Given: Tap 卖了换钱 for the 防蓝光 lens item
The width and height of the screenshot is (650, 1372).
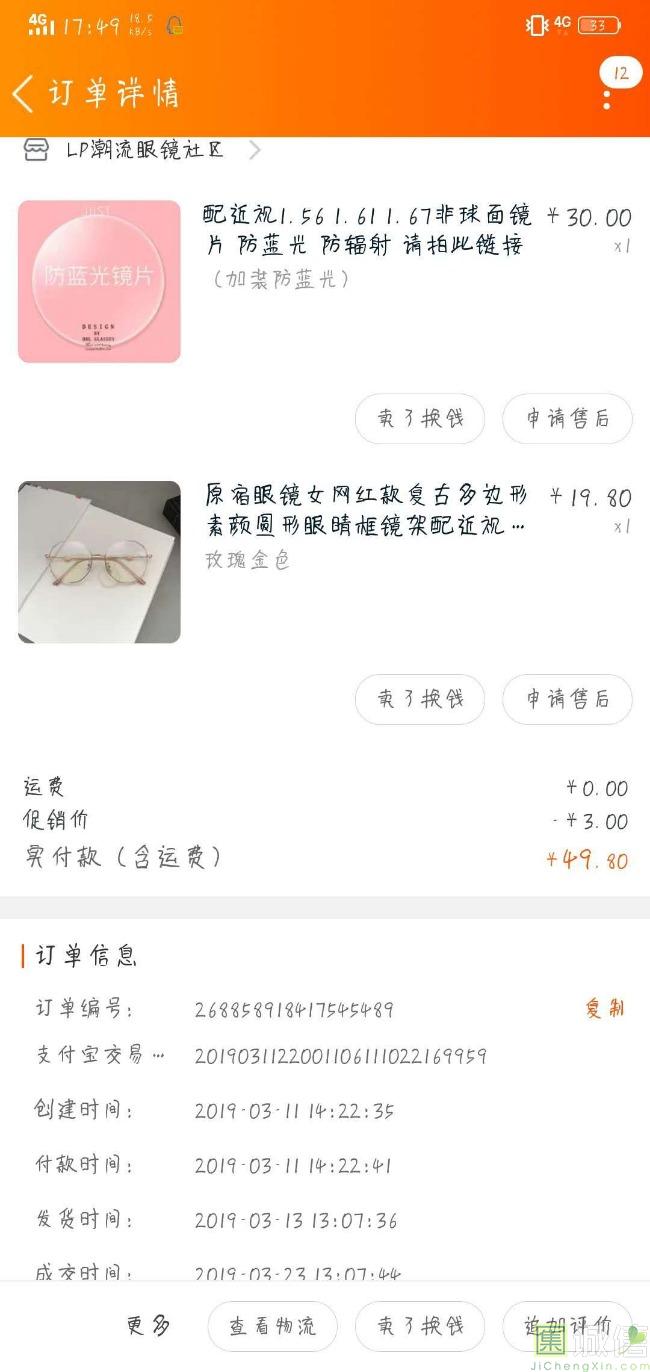Looking at the screenshot, I should click(420, 419).
